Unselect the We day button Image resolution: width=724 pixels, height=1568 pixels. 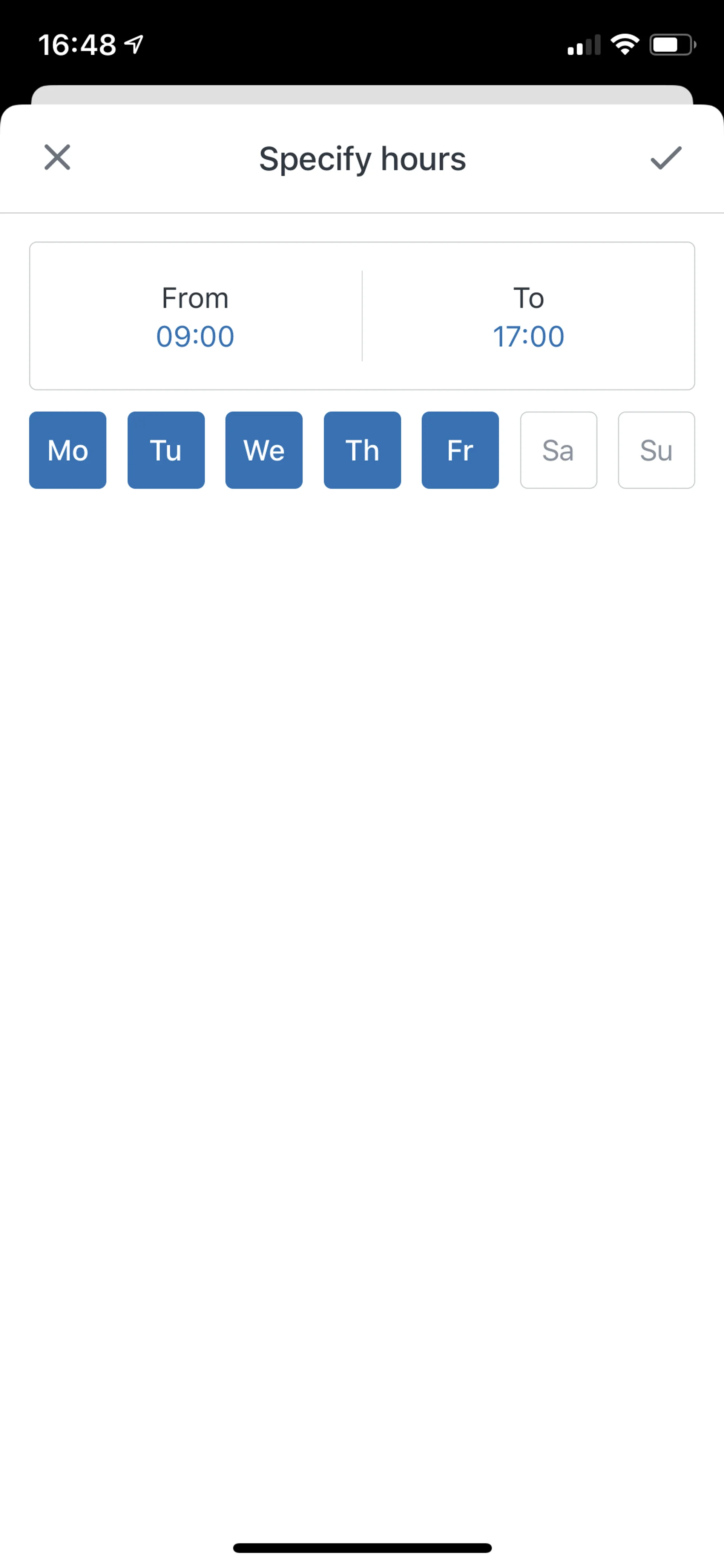pos(264,450)
